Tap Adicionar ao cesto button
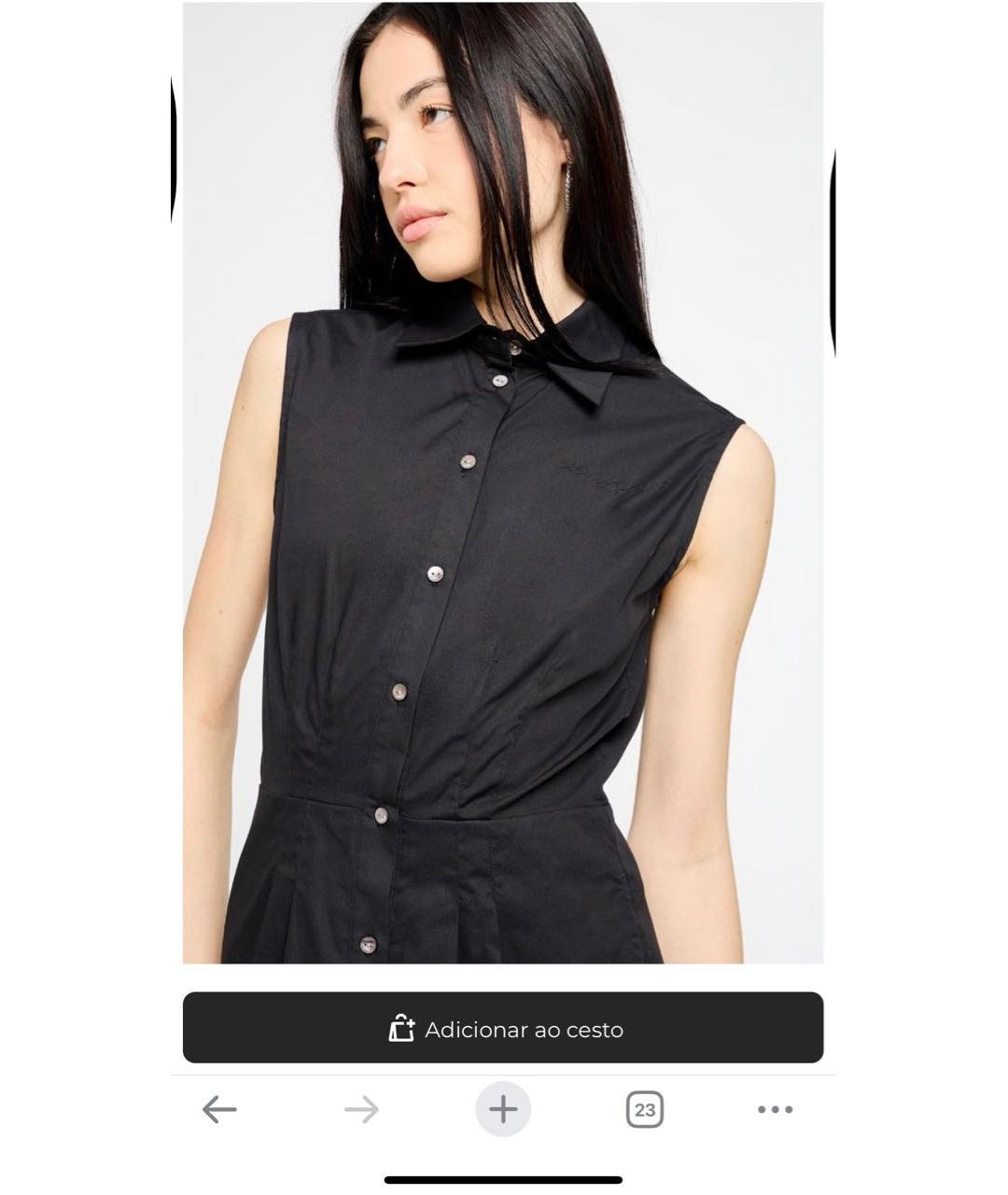1008x1195 pixels. (x=503, y=1028)
